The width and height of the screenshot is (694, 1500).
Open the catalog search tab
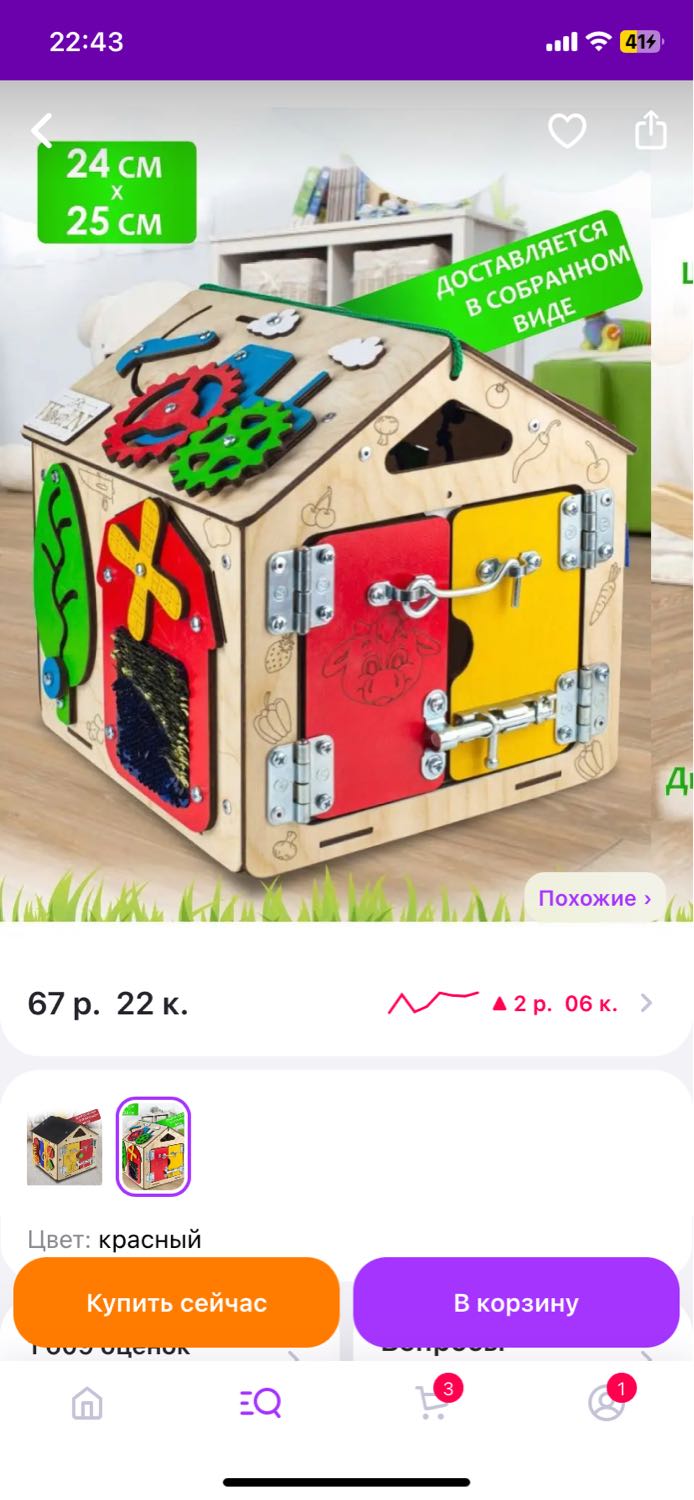tap(260, 1403)
